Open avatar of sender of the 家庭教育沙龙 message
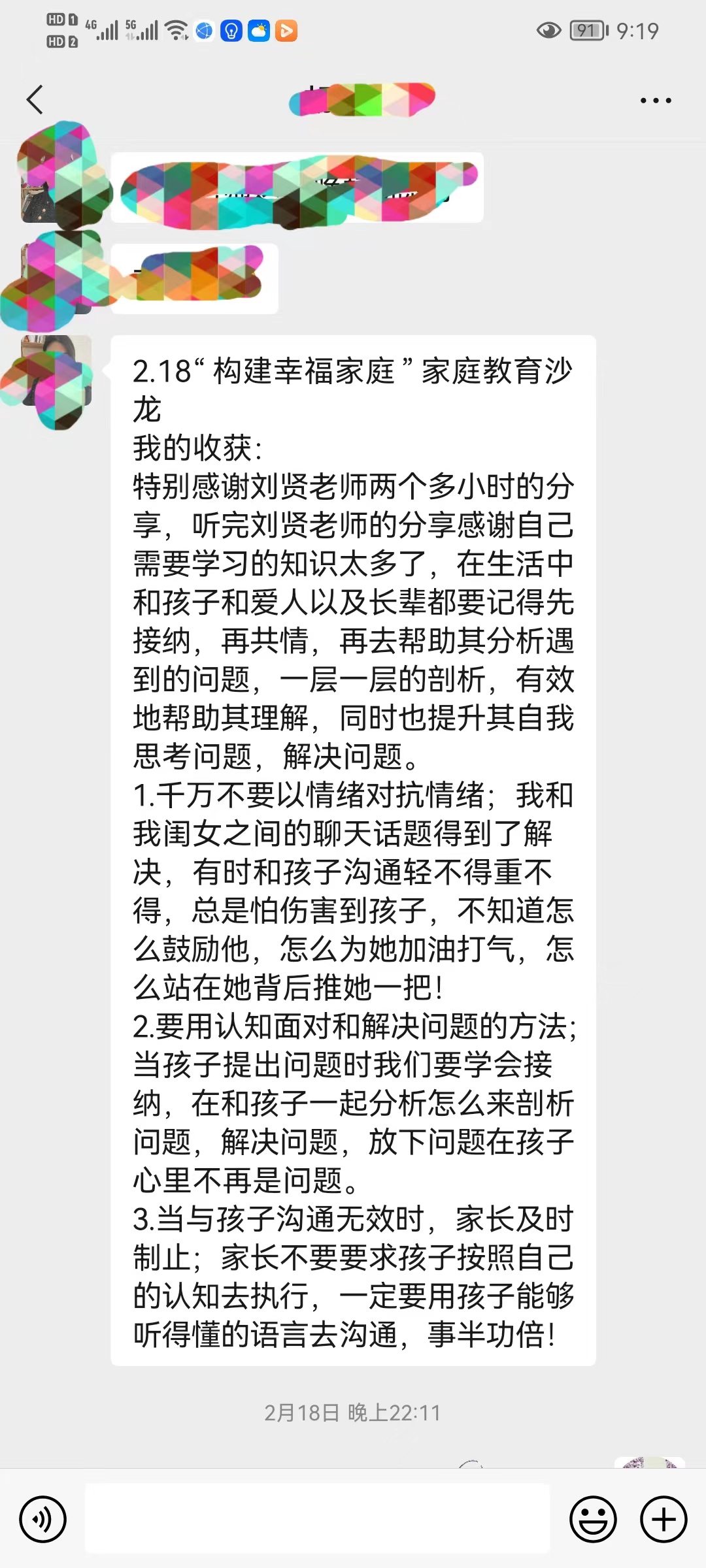 tap(56, 371)
